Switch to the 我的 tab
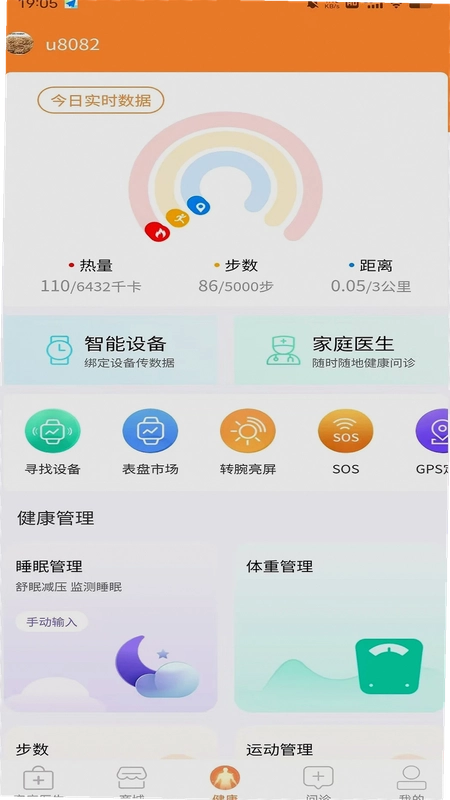This screenshot has height=800, width=450. [411, 782]
